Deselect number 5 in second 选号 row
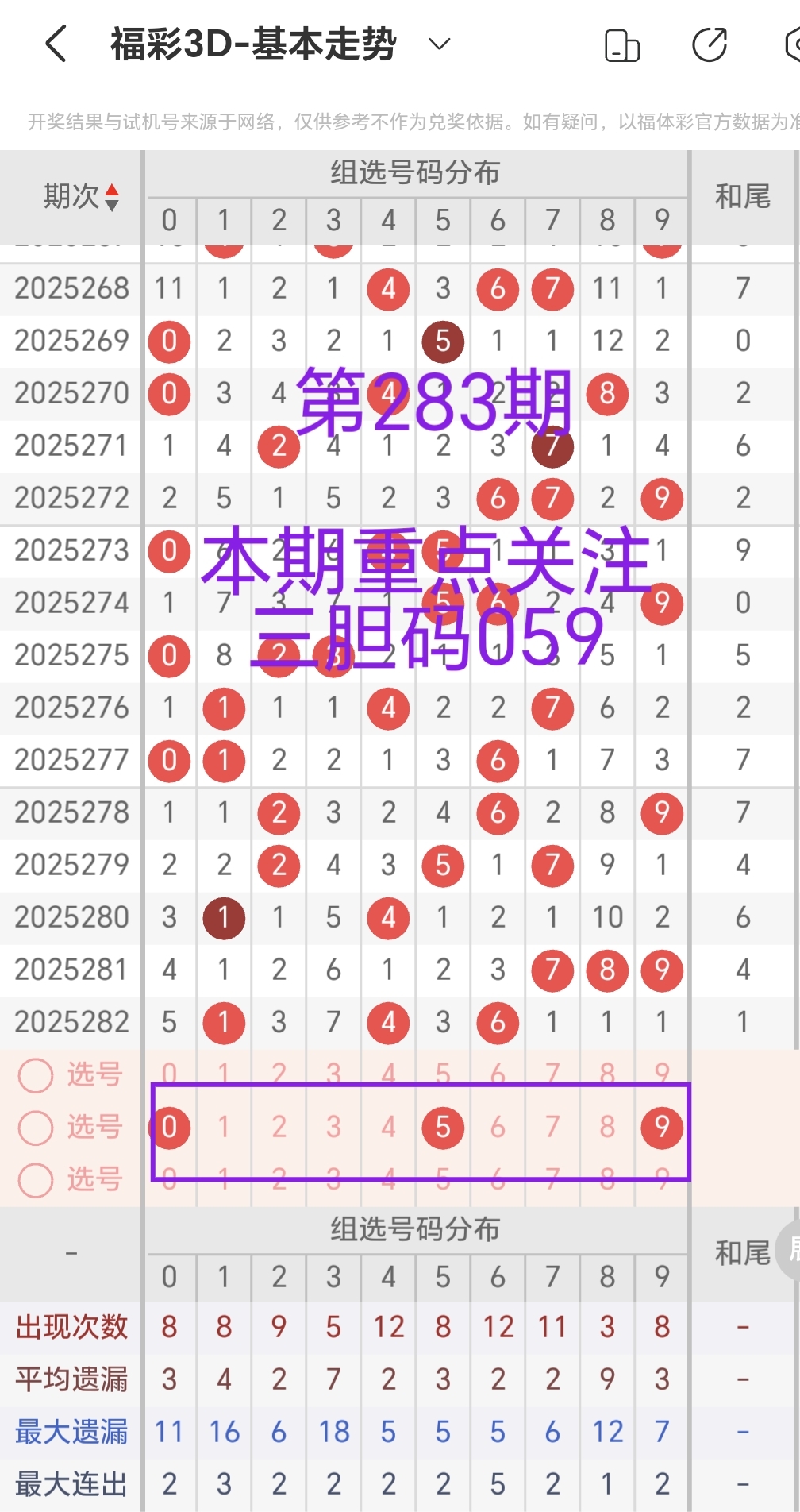The width and height of the screenshot is (800, 1512). 443,1127
